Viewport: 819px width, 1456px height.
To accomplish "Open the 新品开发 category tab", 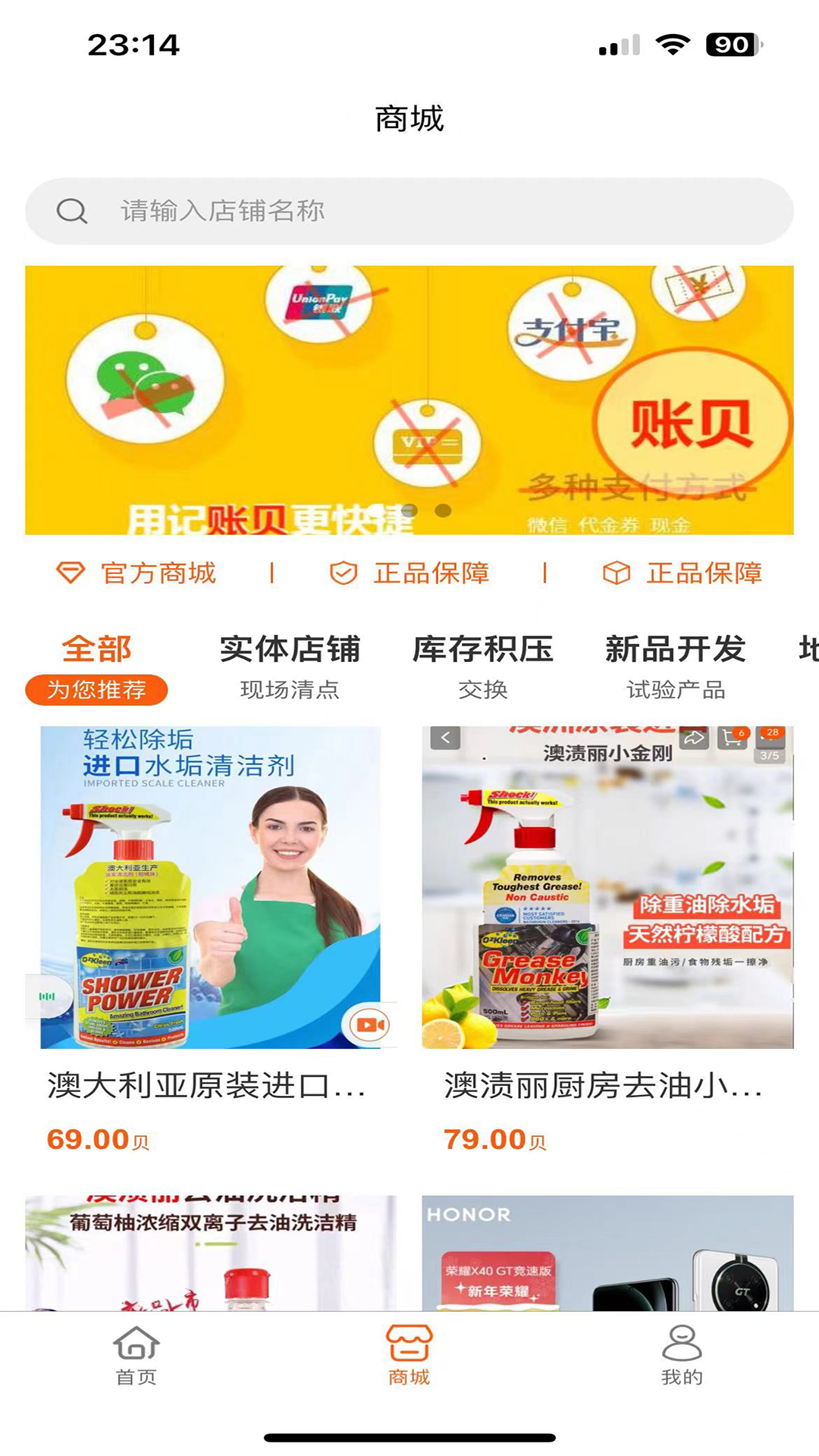I will click(673, 650).
